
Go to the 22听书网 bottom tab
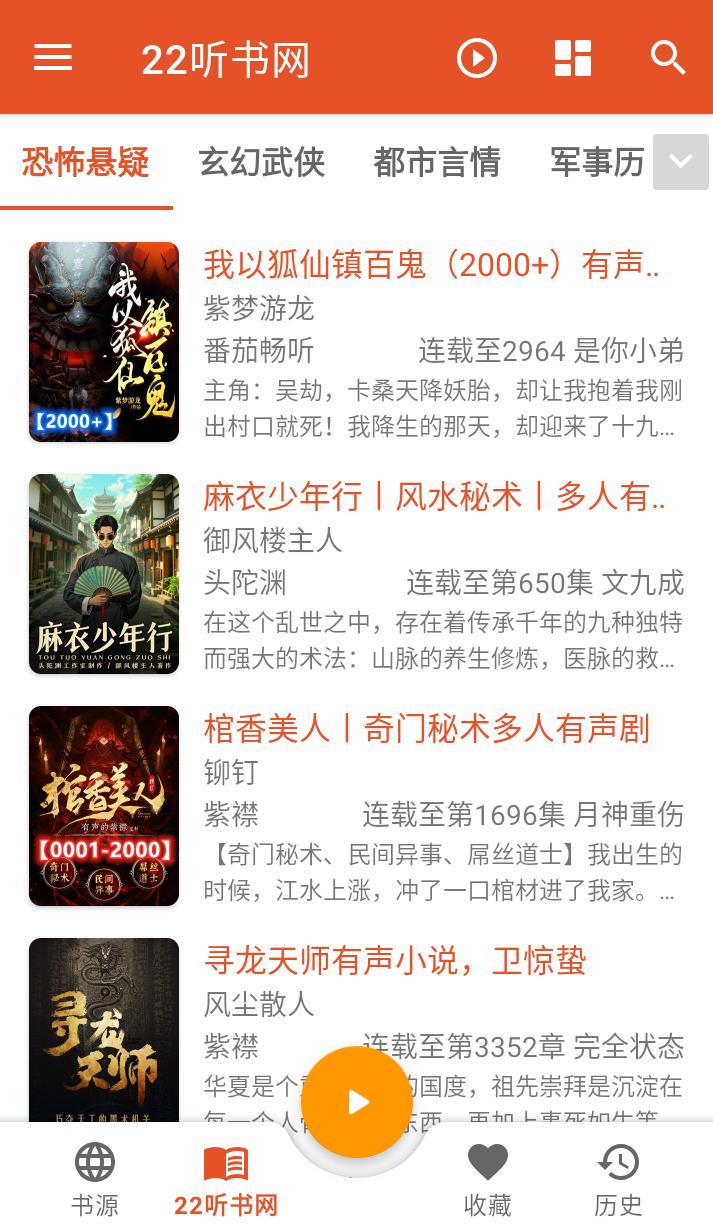tap(226, 1180)
